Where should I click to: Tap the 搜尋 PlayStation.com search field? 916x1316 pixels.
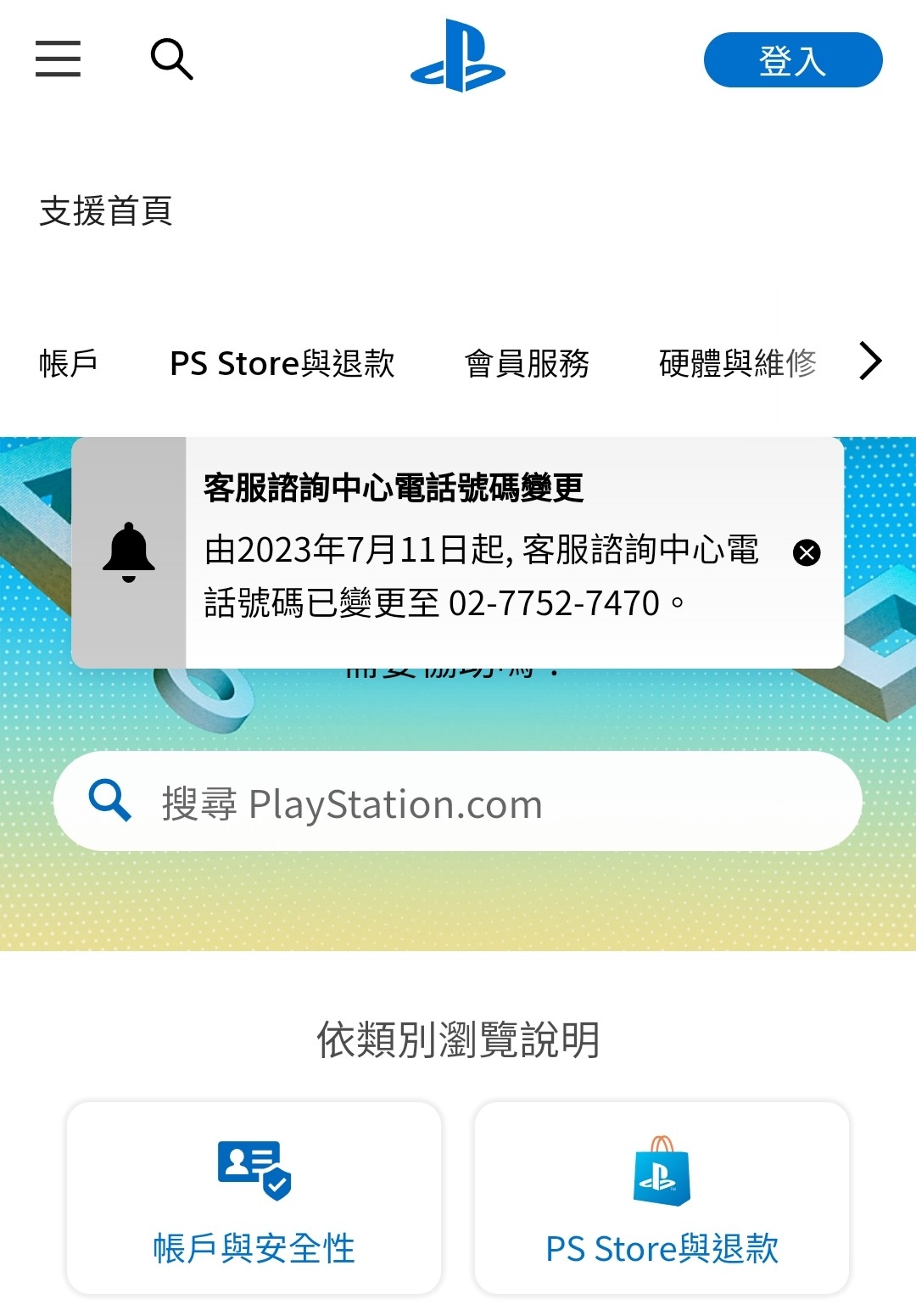pyautogui.click(x=458, y=802)
